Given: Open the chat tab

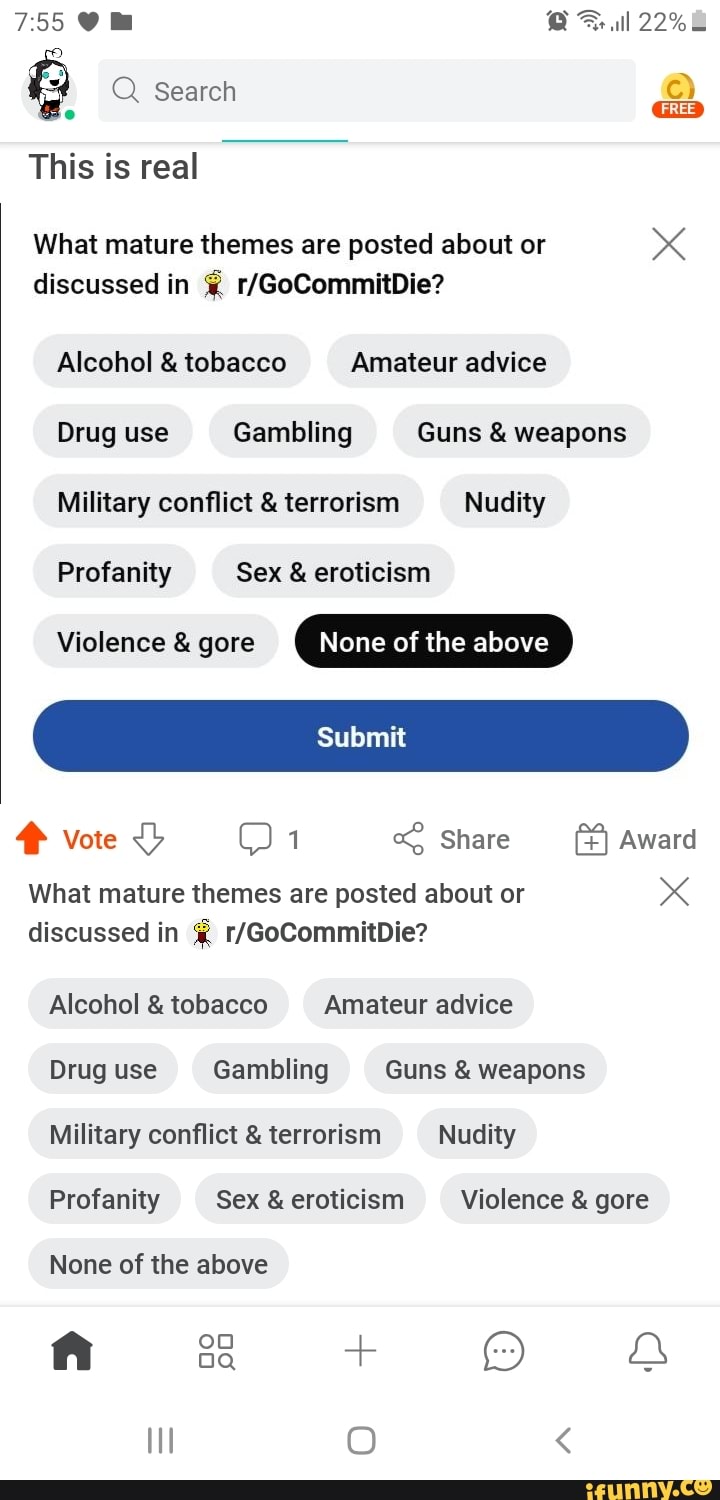Looking at the screenshot, I should coord(503,1352).
